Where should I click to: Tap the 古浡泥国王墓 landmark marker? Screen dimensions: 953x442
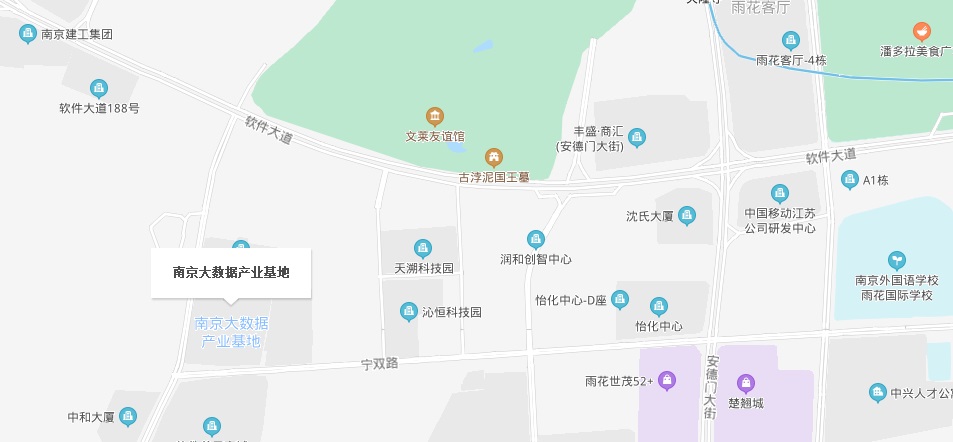click(x=493, y=157)
